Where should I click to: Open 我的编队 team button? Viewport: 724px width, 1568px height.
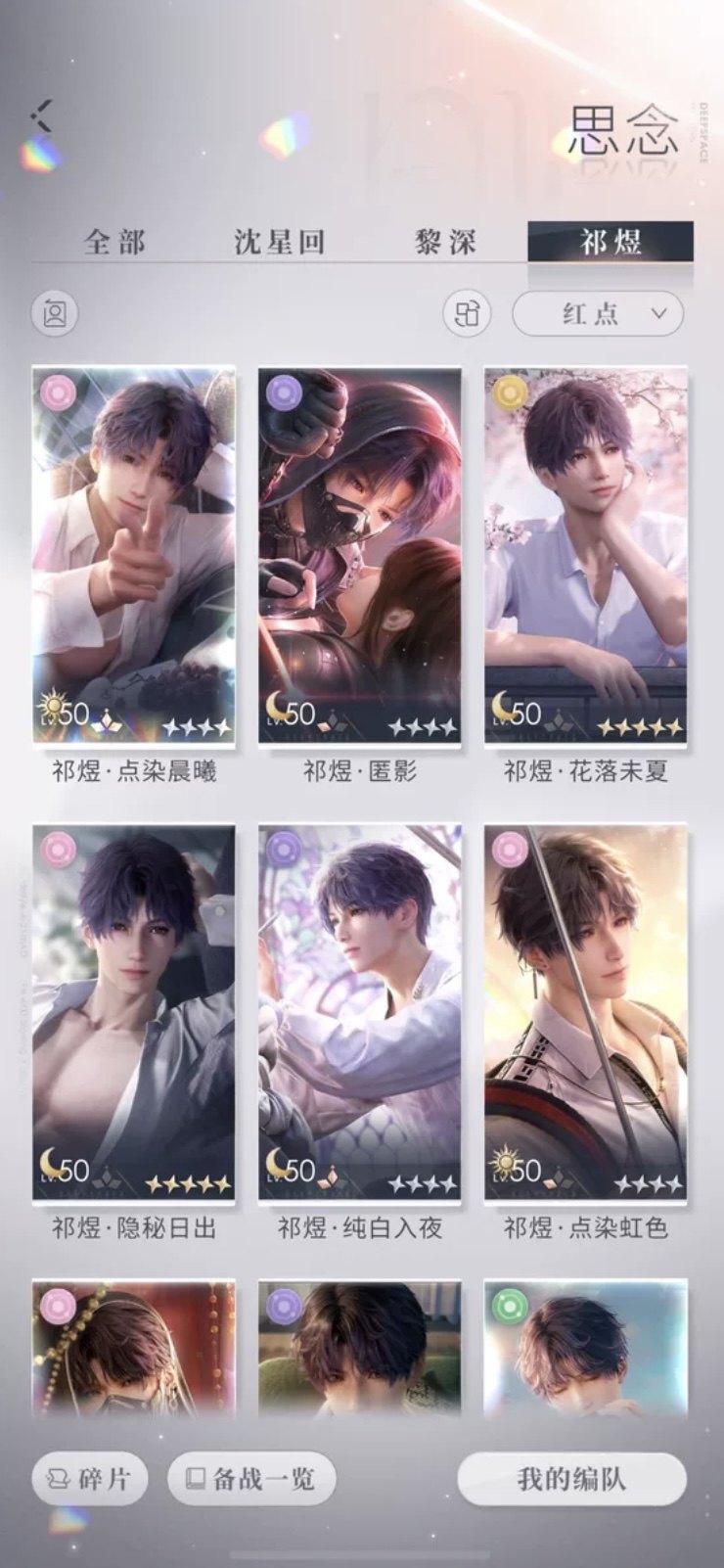(571, 1478)
